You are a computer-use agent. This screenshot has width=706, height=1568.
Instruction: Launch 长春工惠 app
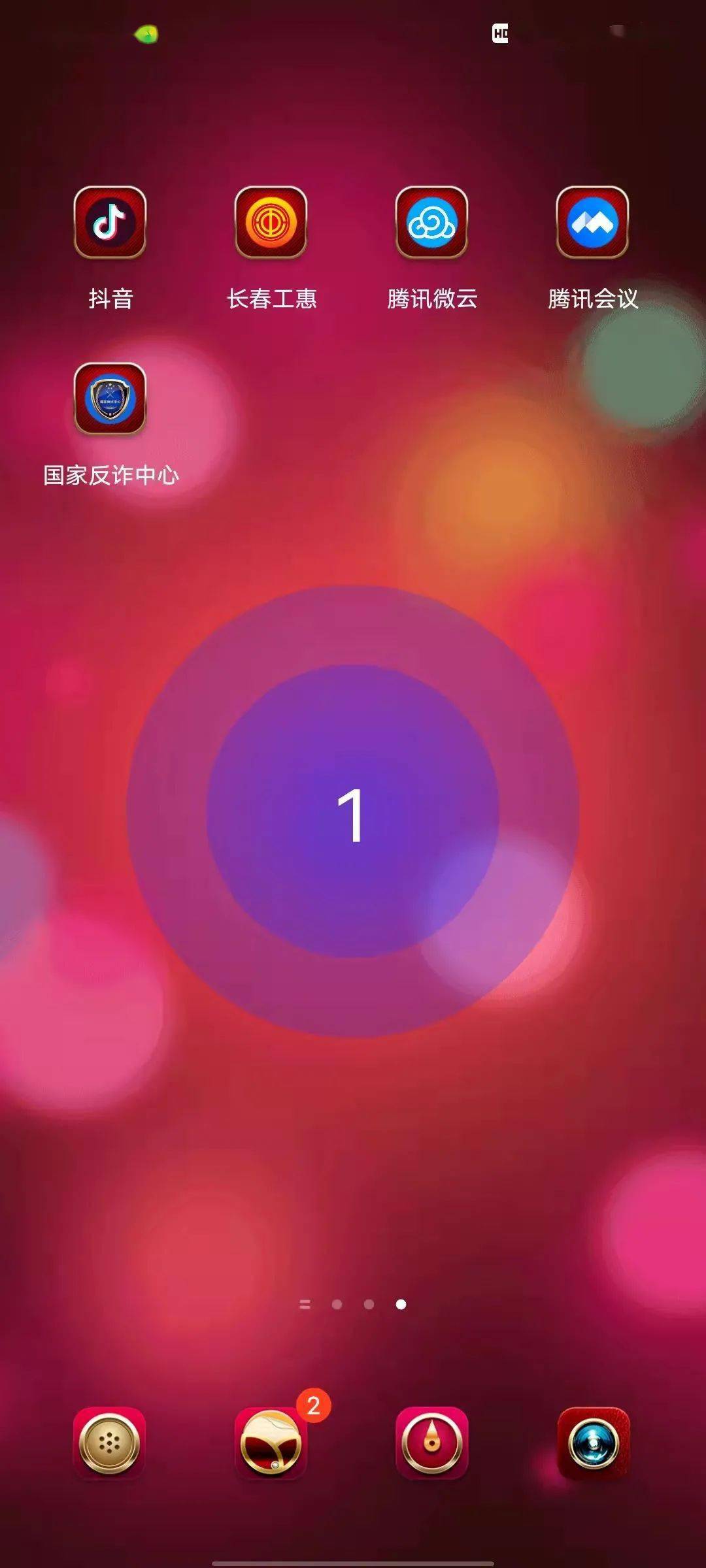271,223
